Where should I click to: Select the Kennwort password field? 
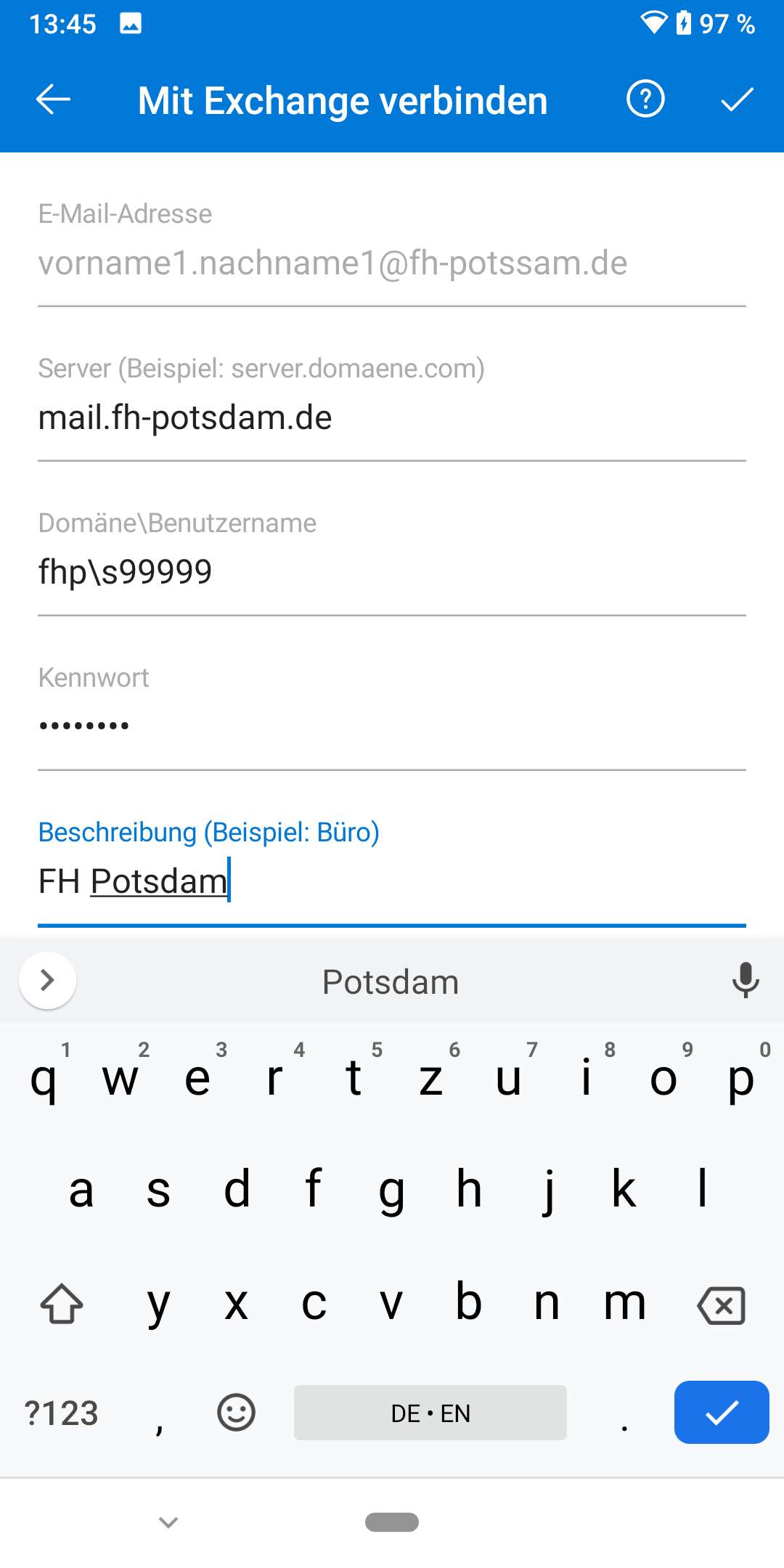point(392,726)
